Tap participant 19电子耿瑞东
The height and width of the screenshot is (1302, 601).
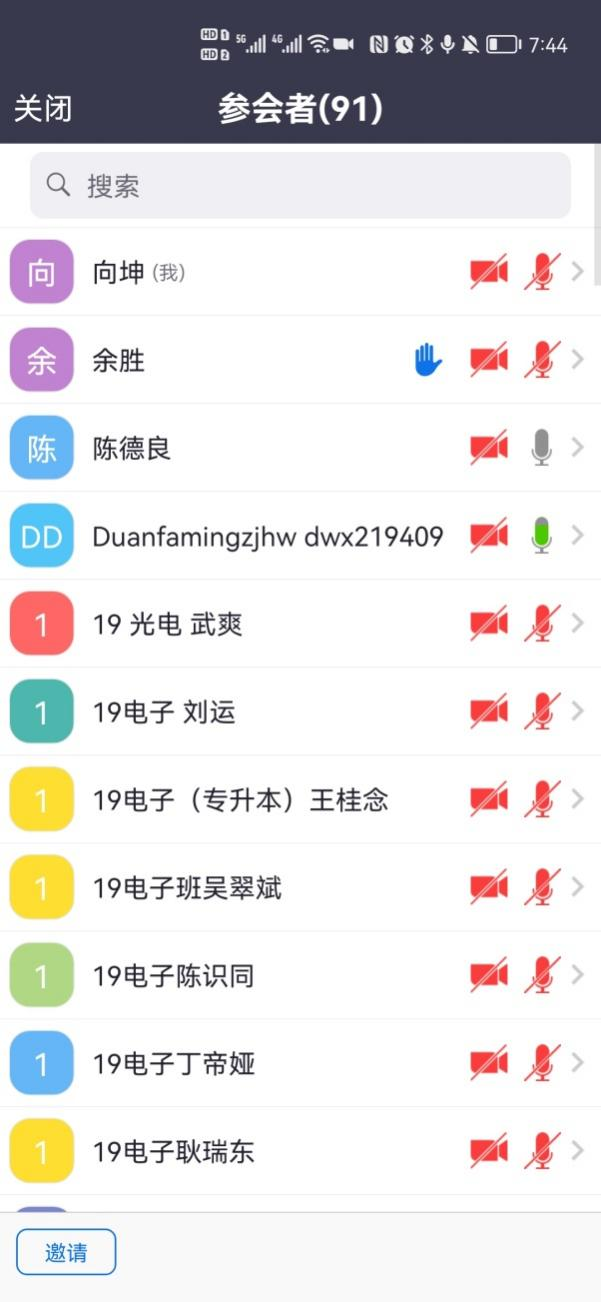300,1152
